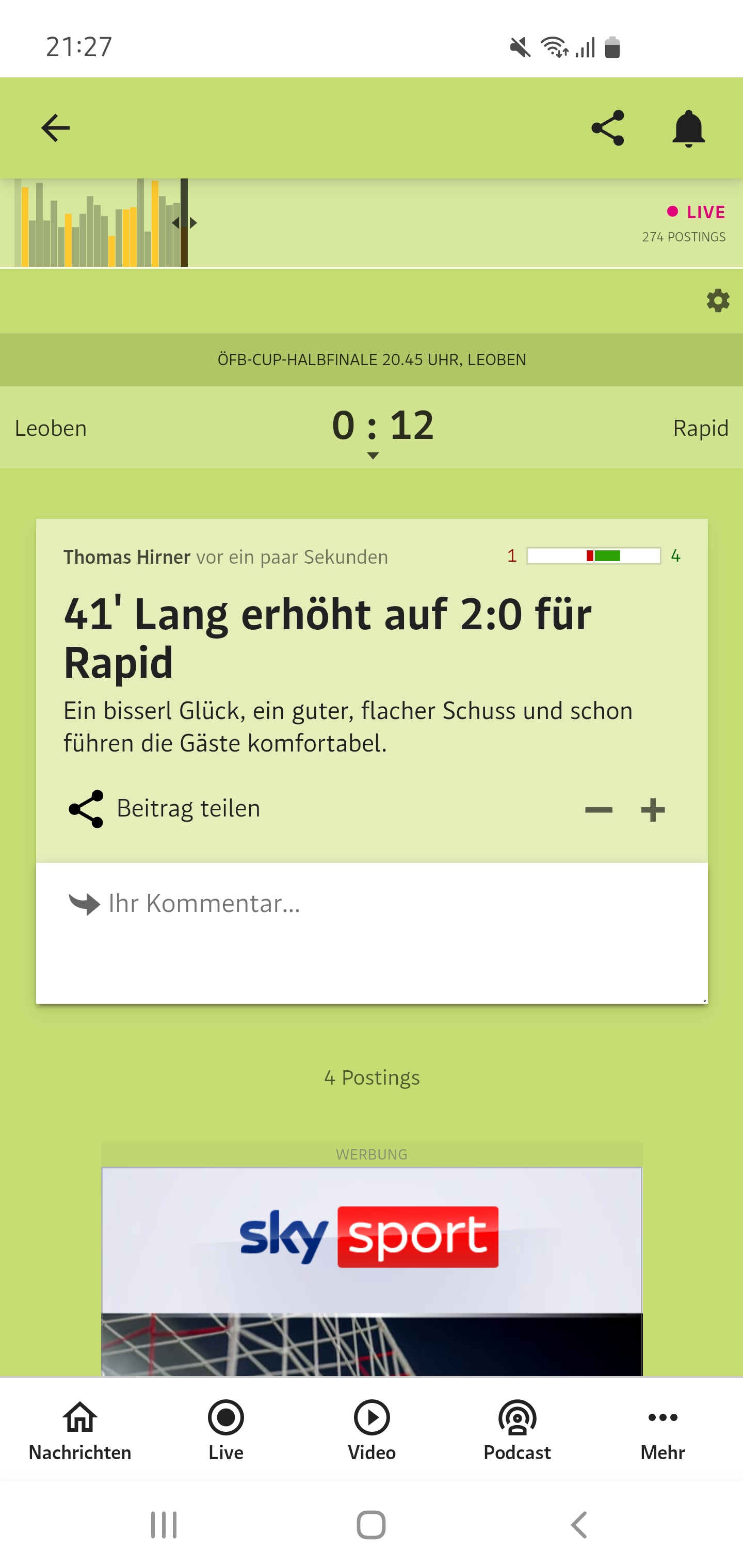Open the sky sport advertisement
Viewport: 743px width, 1568px height.
click(372, 1270)
